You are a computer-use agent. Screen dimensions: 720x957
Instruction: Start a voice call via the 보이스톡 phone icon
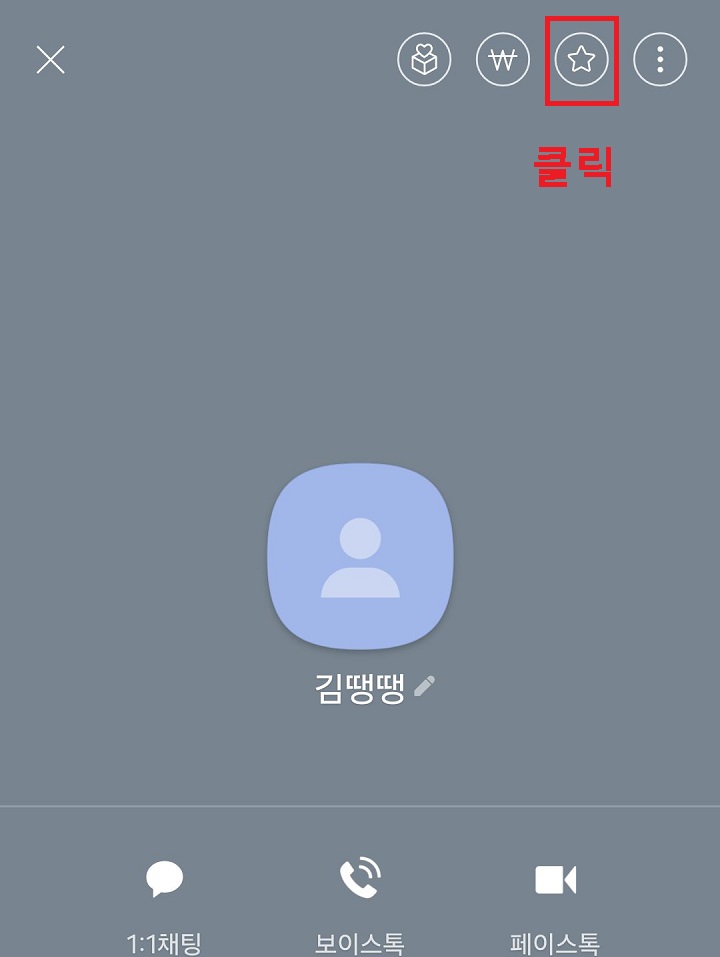pyautogui.click(x=360, y=878)
